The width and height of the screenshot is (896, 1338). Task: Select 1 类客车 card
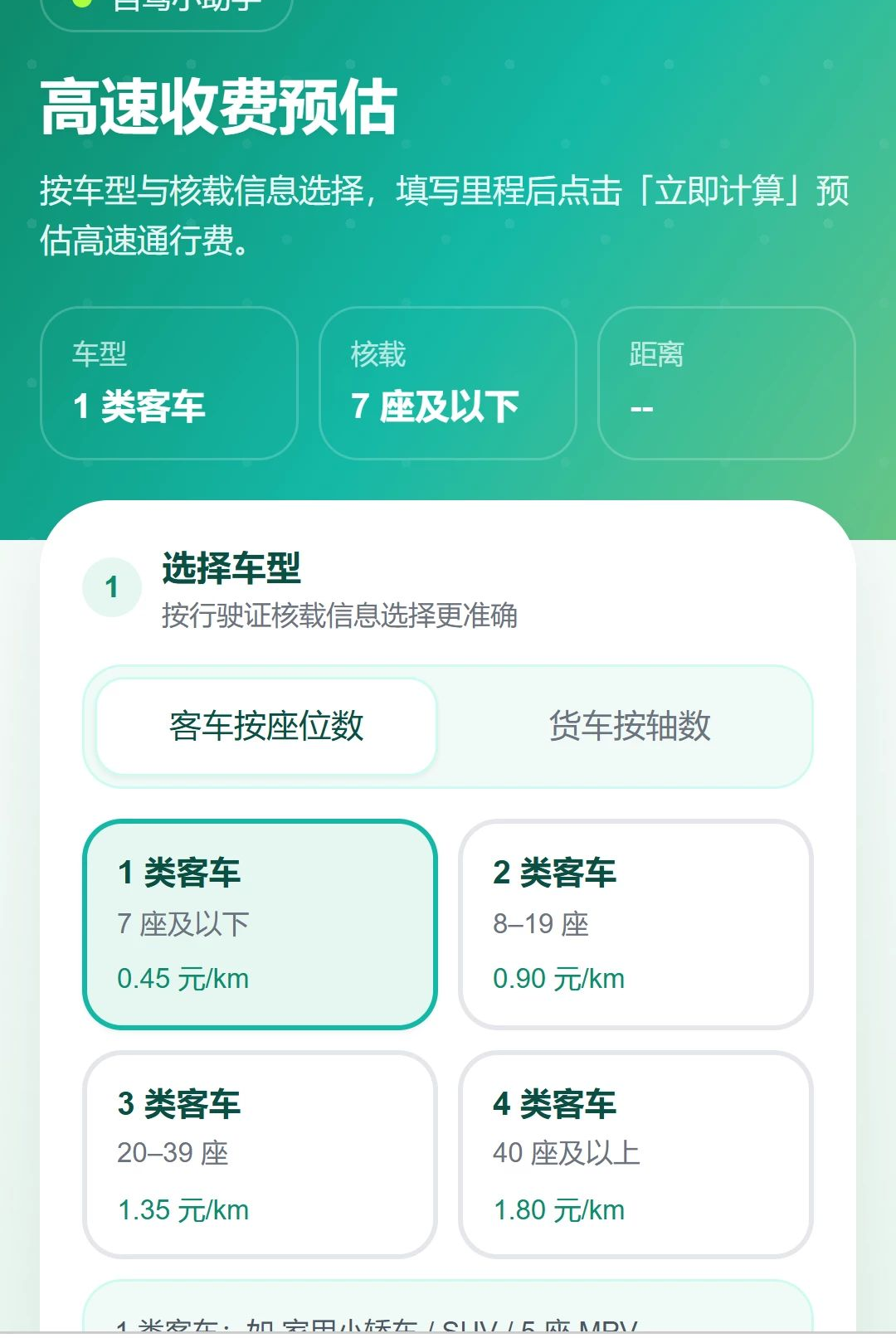point(260,925)
